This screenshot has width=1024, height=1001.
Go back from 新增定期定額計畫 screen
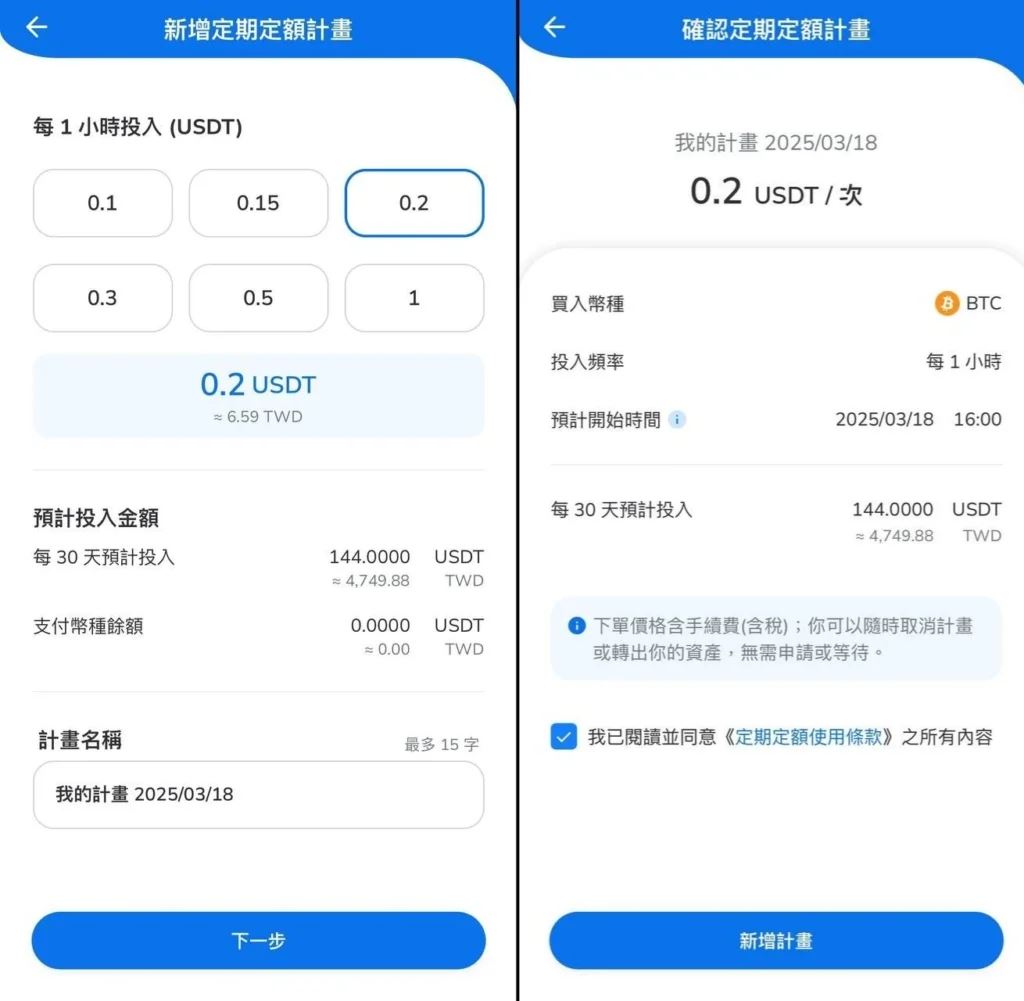37,27
